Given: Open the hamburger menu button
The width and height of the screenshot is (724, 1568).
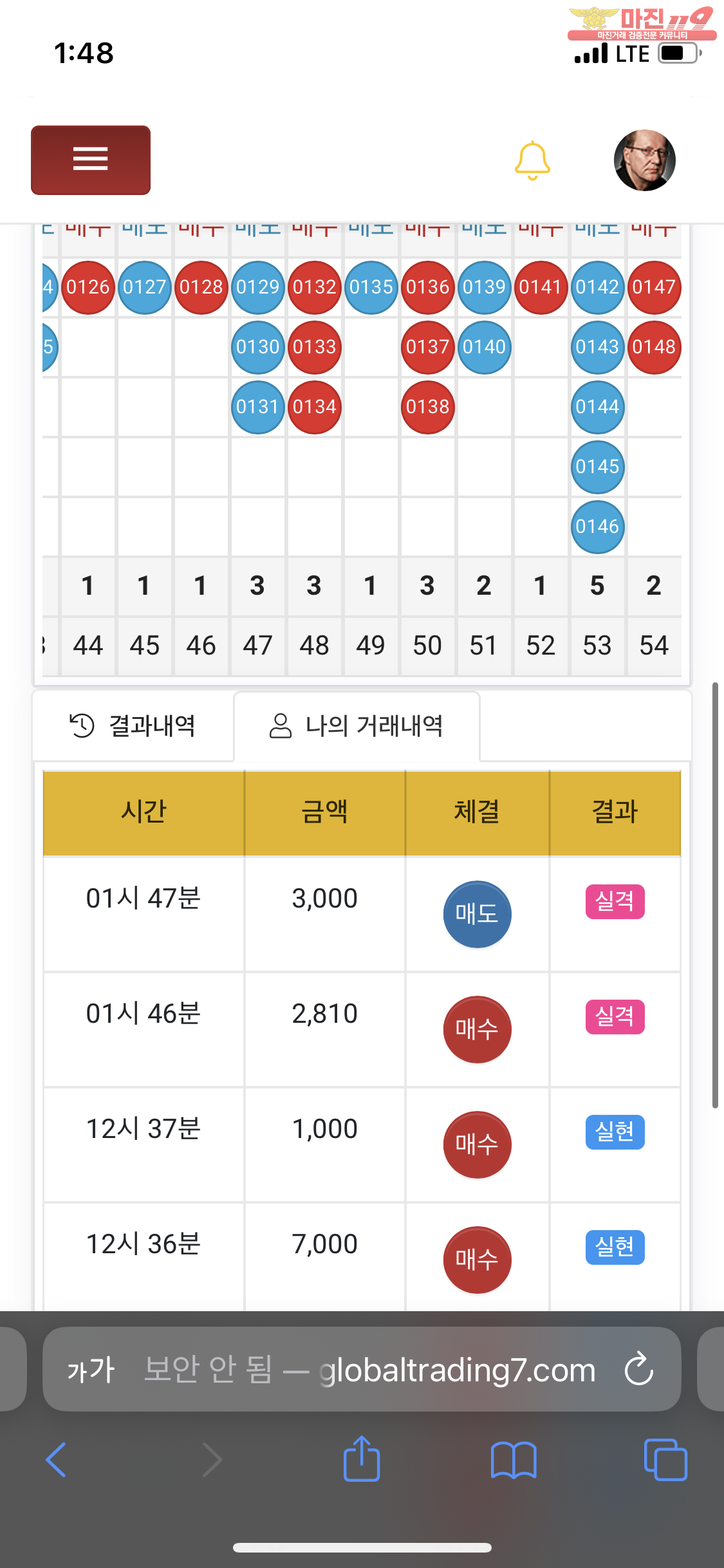Looking at the screenshot, I should [91, 160].
